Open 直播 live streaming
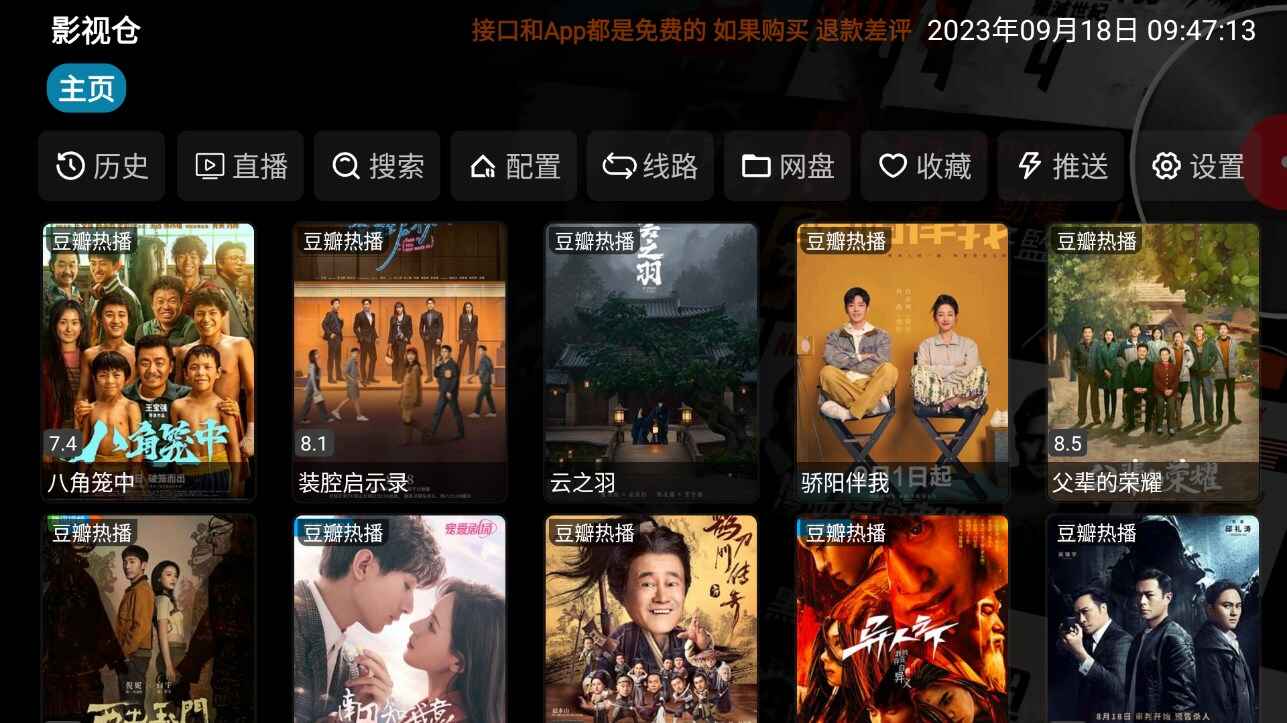Image resolution: width=1287 pixels, height=723 pixels. click(240, 166)
